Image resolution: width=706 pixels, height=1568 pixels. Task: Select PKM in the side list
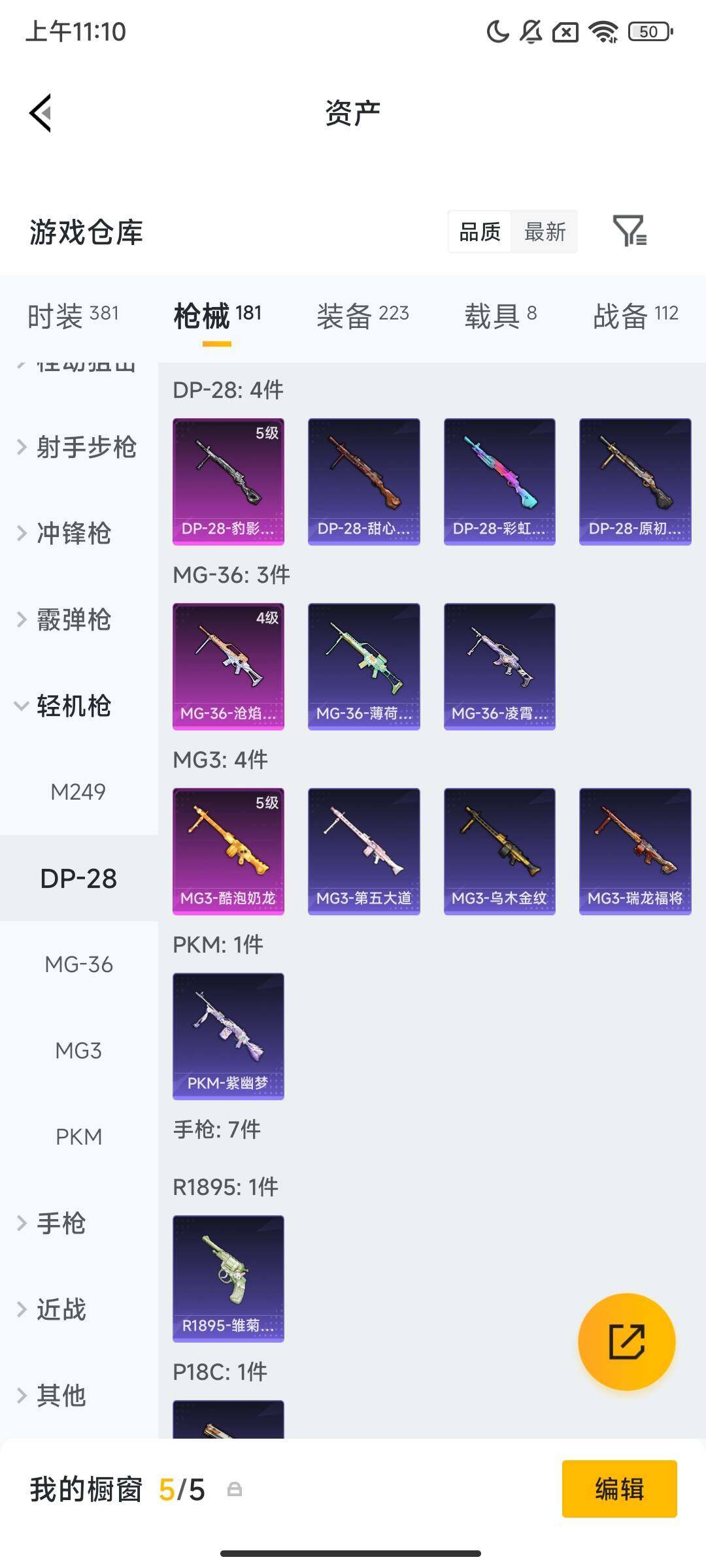click(x=78, y=1137)
